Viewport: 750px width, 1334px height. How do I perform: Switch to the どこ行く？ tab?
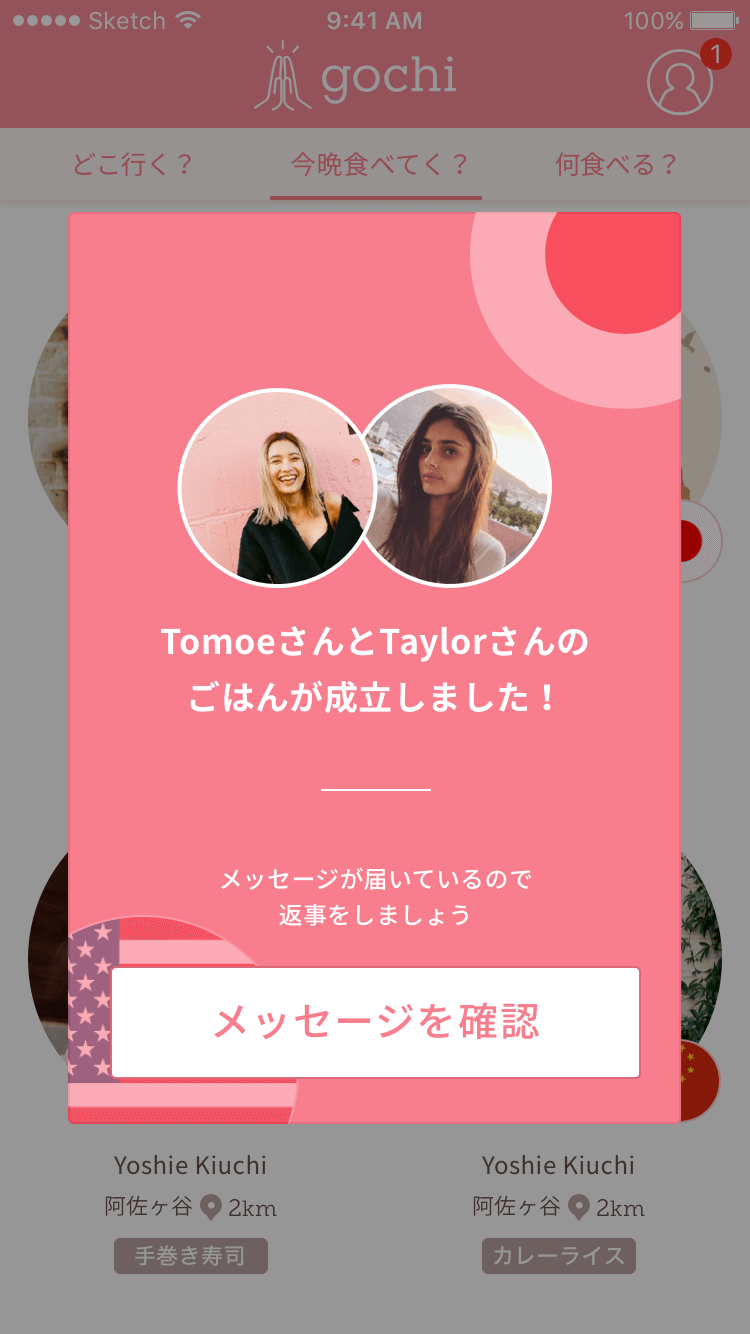132,165
